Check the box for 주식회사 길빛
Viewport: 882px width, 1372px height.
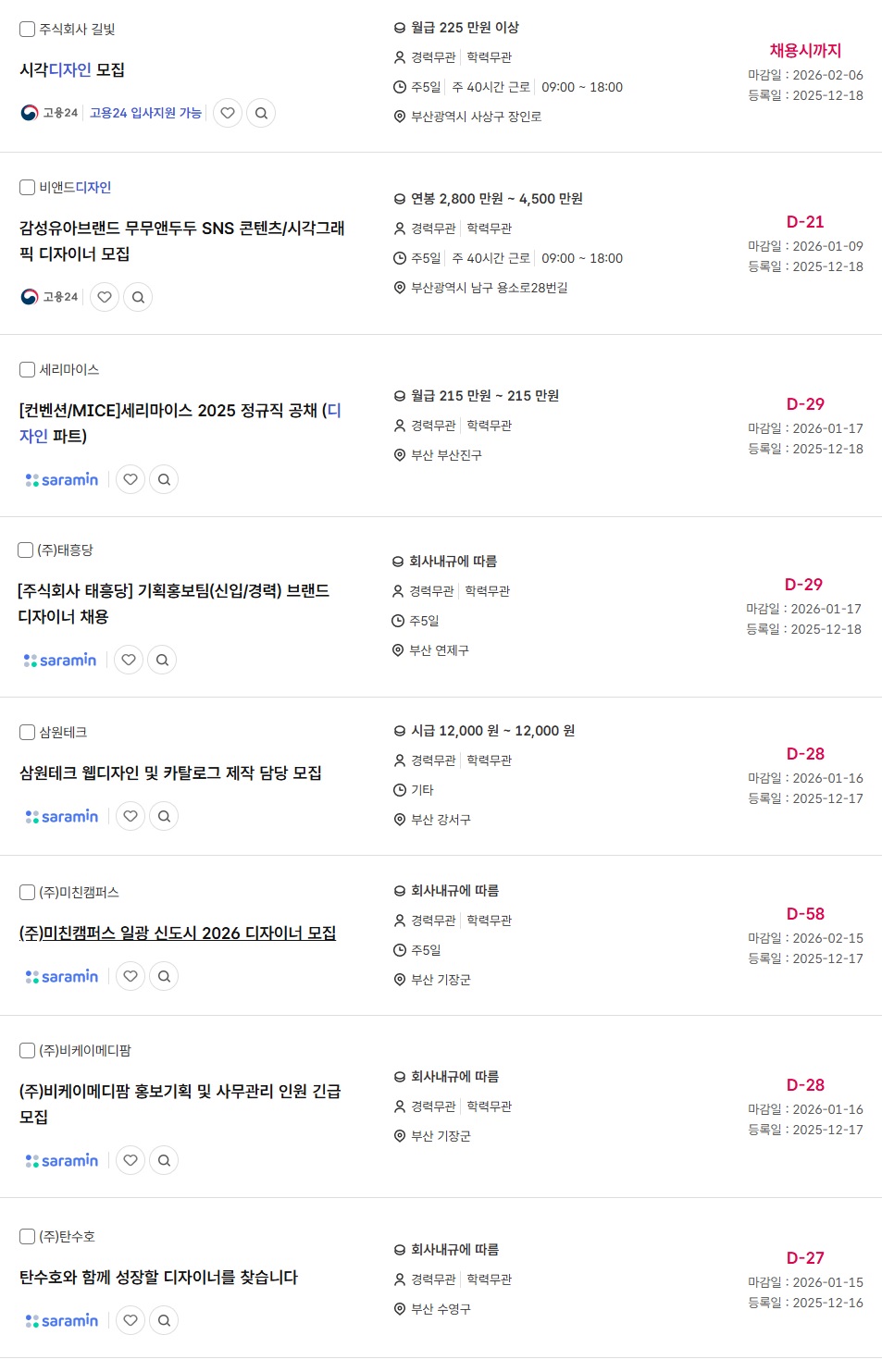(x=28, y=30)
